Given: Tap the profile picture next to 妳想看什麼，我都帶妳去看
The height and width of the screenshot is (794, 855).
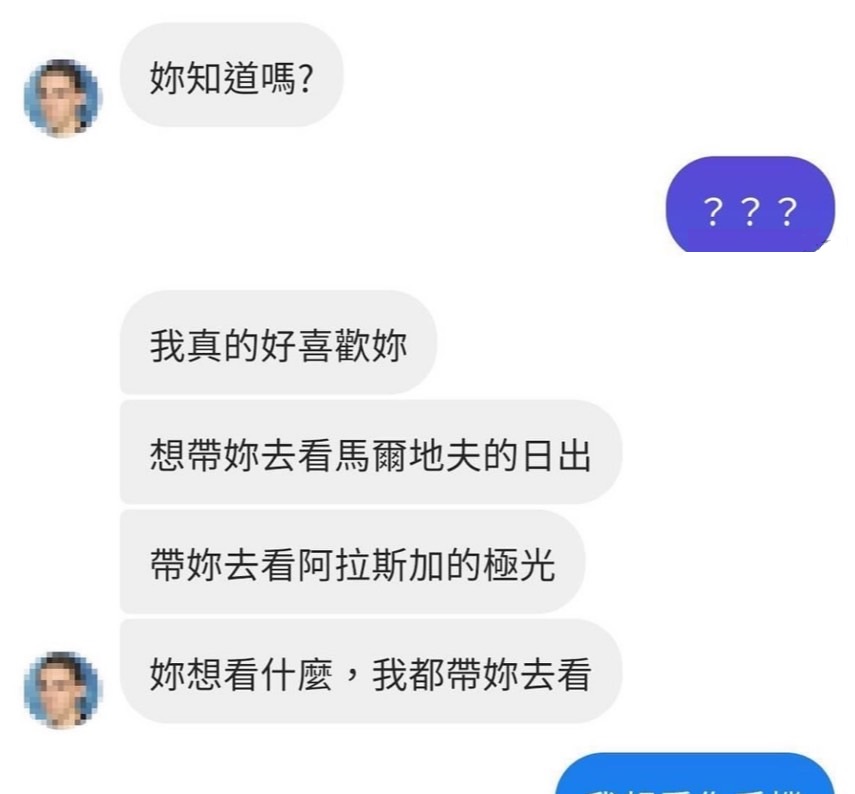Looking at the screenshot, I should click(62, 690).
